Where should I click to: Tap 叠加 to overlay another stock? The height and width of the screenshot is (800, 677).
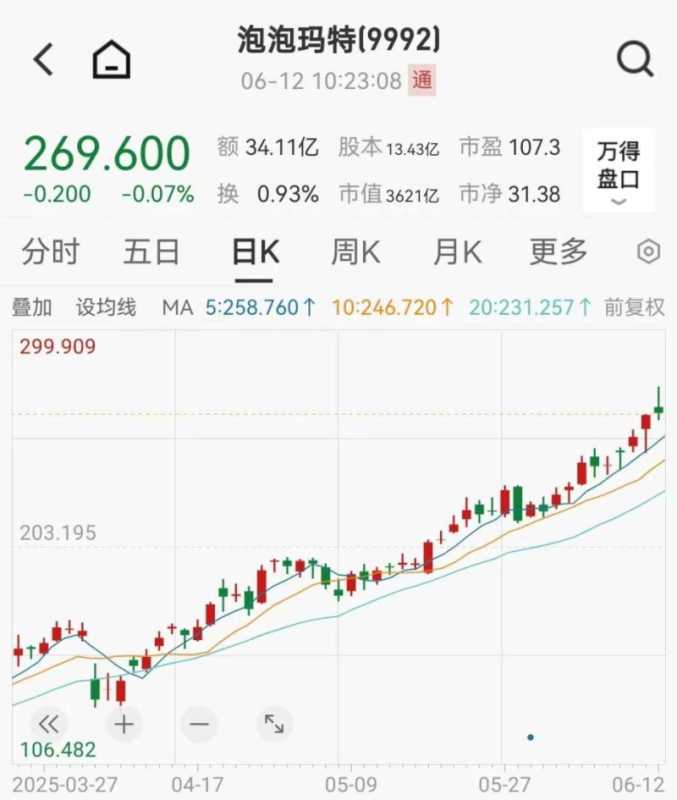point(32,308)
